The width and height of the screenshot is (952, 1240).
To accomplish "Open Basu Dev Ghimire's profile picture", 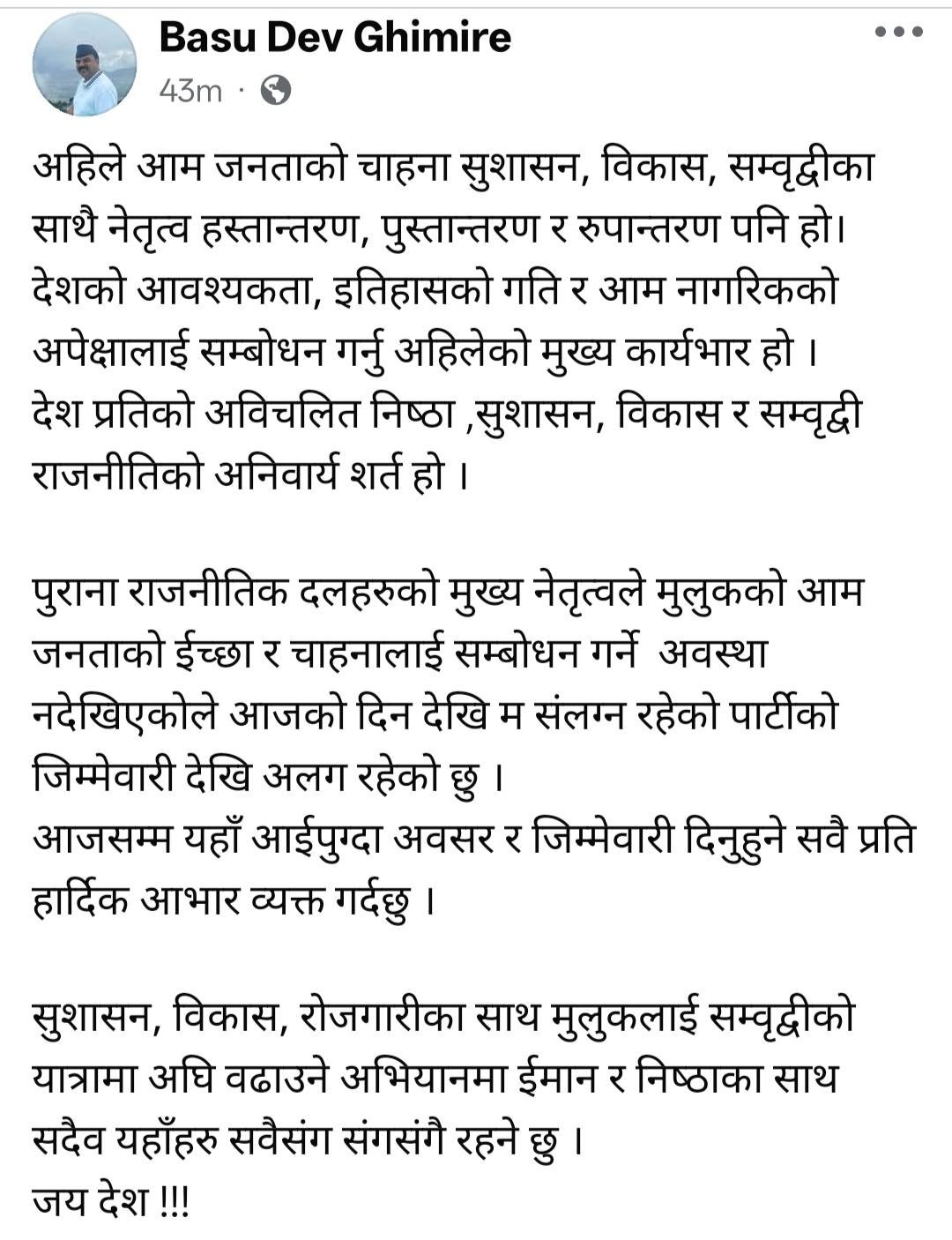I will (x=85, y=67).
